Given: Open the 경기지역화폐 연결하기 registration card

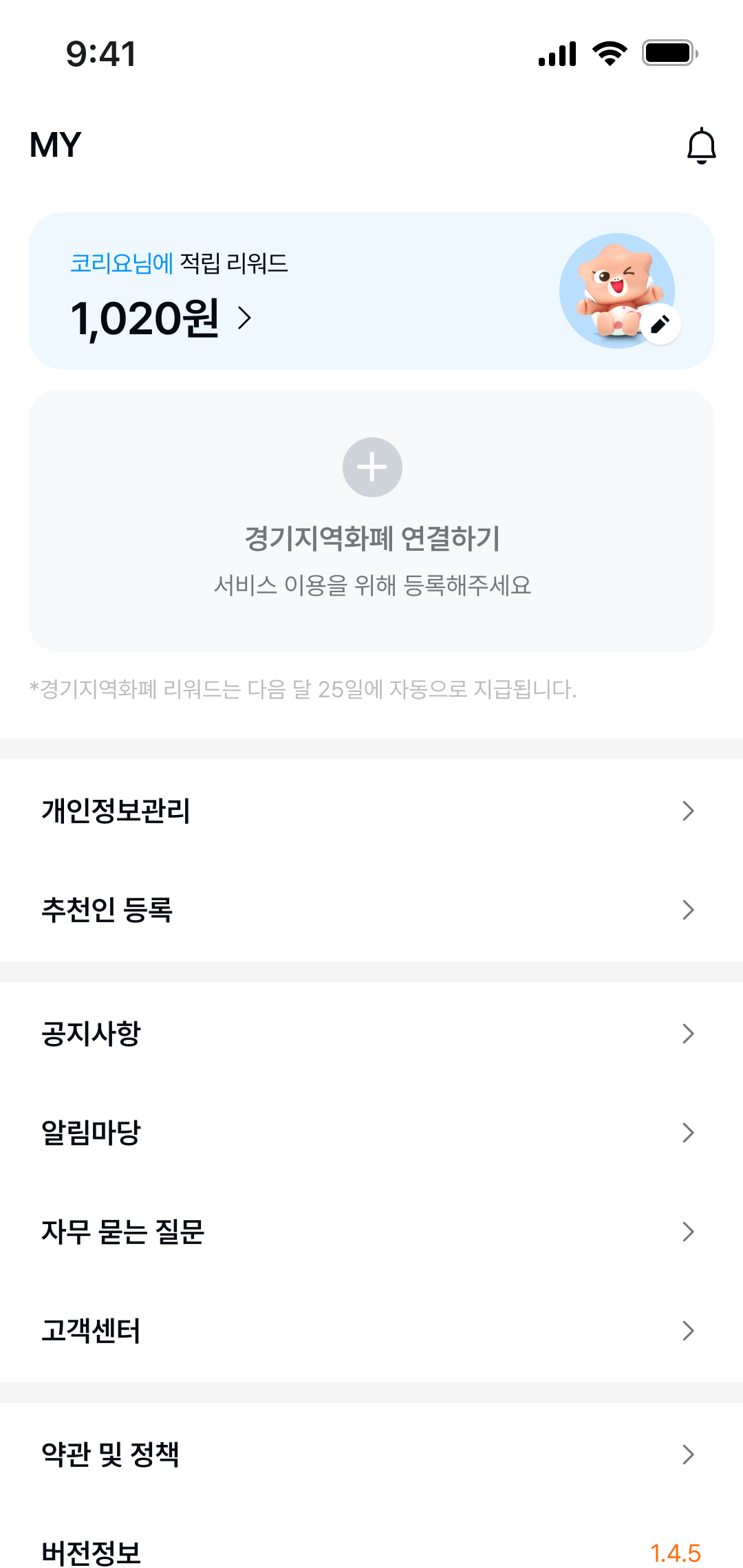Looking at the screenshot, I should click(x=371, y=519).
